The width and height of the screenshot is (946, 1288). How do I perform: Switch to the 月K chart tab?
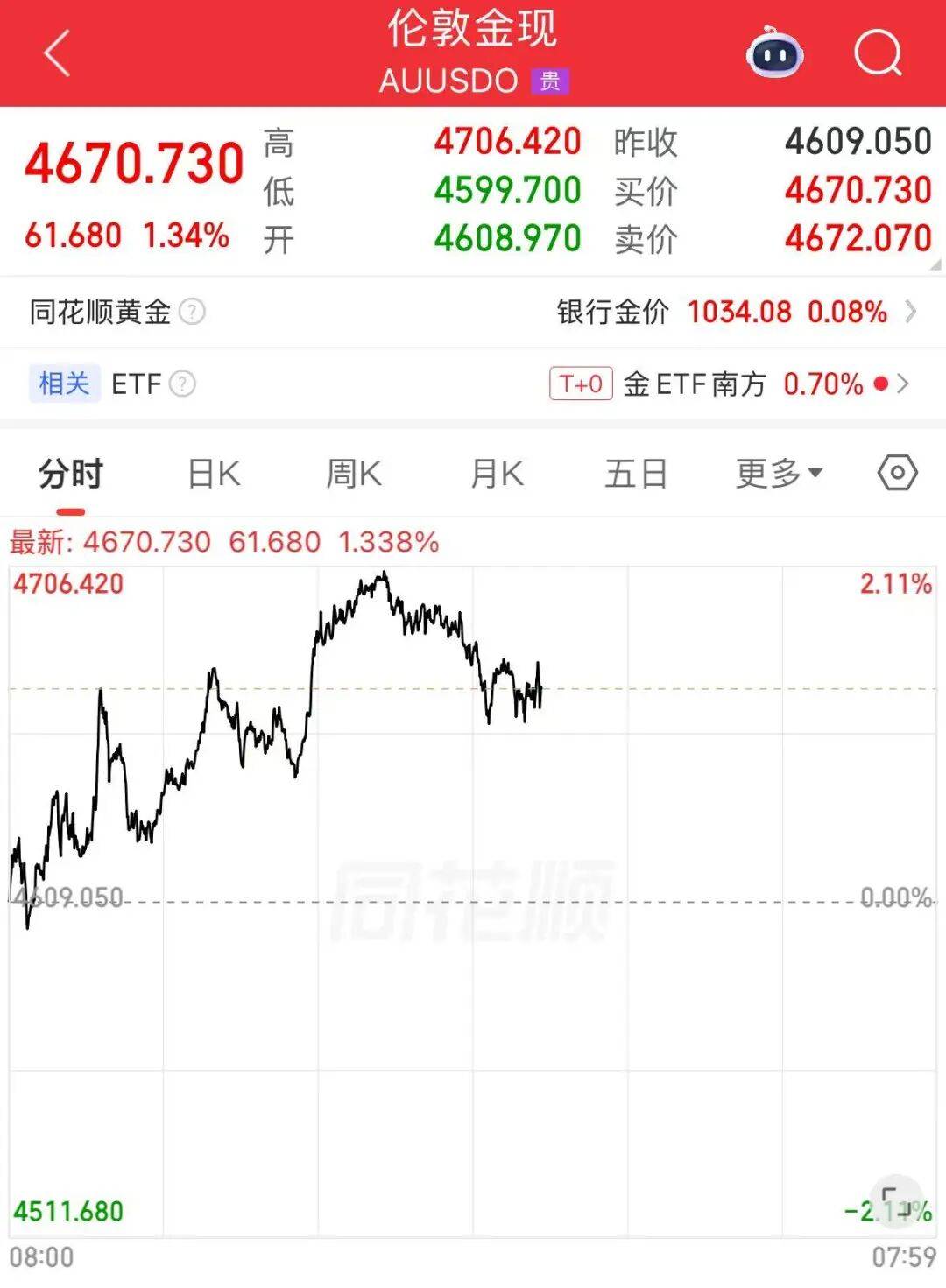496,474
